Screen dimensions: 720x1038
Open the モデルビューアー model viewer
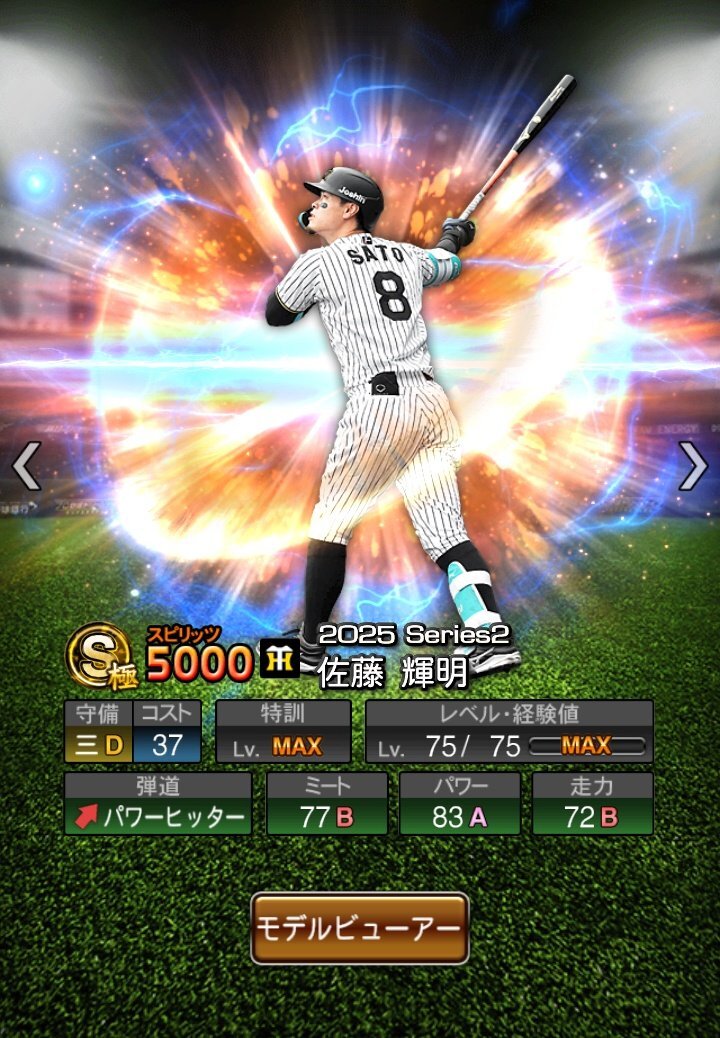(360, 928)
